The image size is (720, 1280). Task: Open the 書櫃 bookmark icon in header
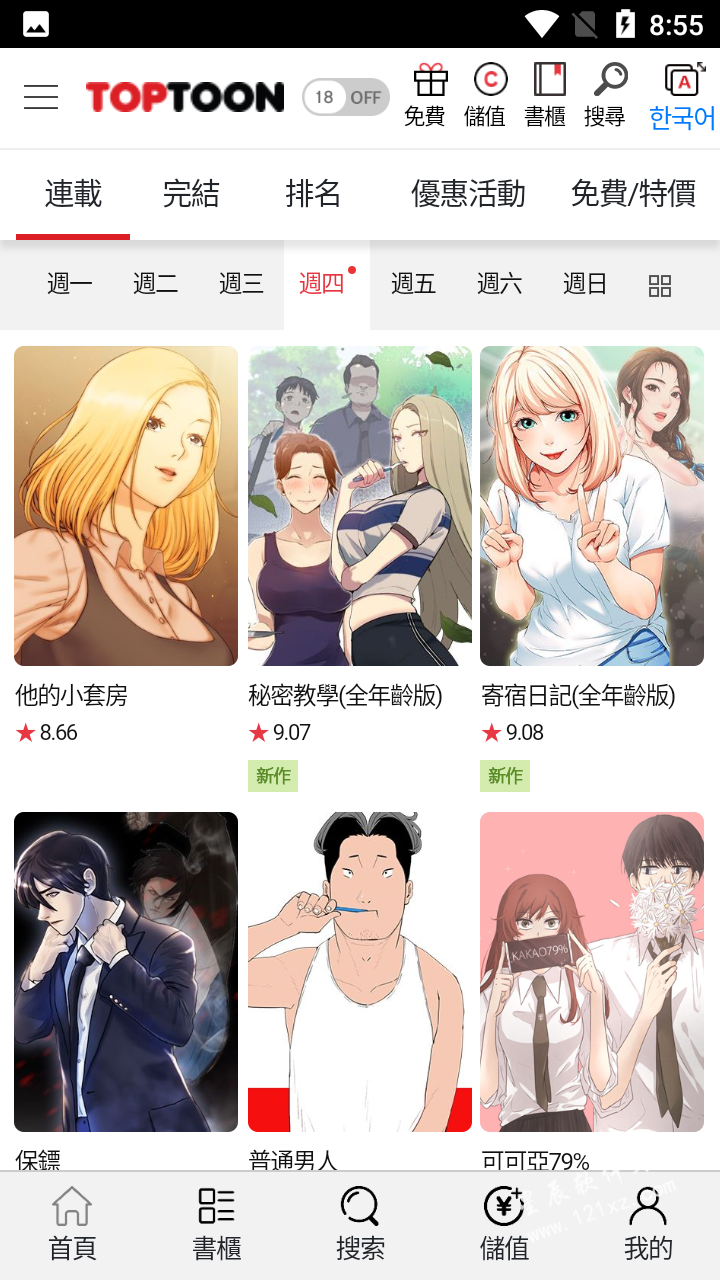[x=547, y=95]
